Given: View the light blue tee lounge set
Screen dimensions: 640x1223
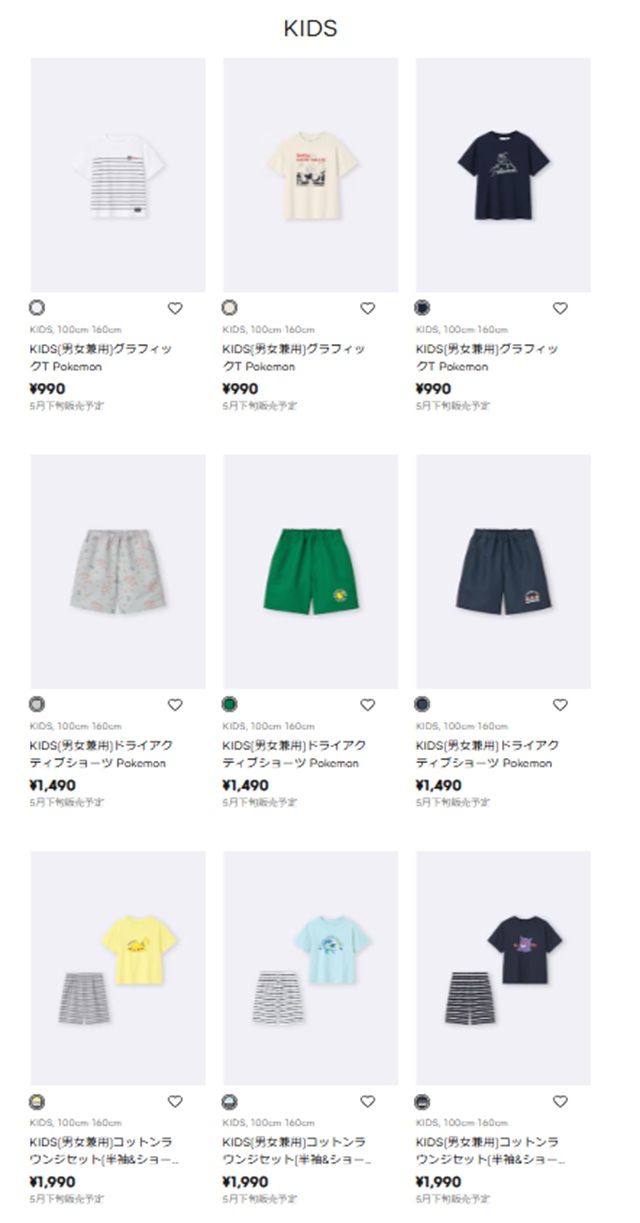Looking at the screenshot, I should (310, 967).
